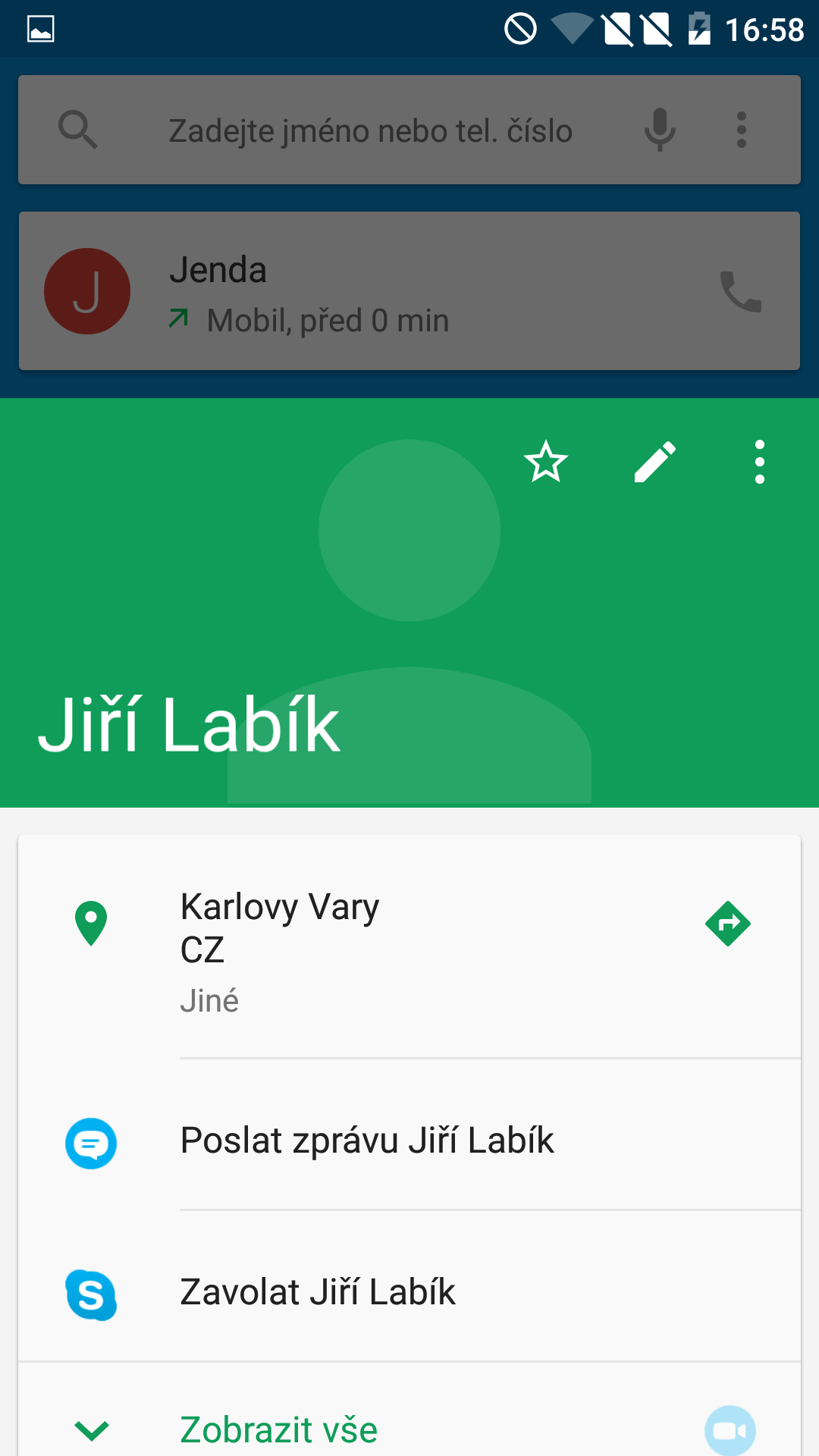Get directions to Karlovy Vary
The height and width of the screenshot is (1456, 819).
pyautogui.click(x=728, y=924)
